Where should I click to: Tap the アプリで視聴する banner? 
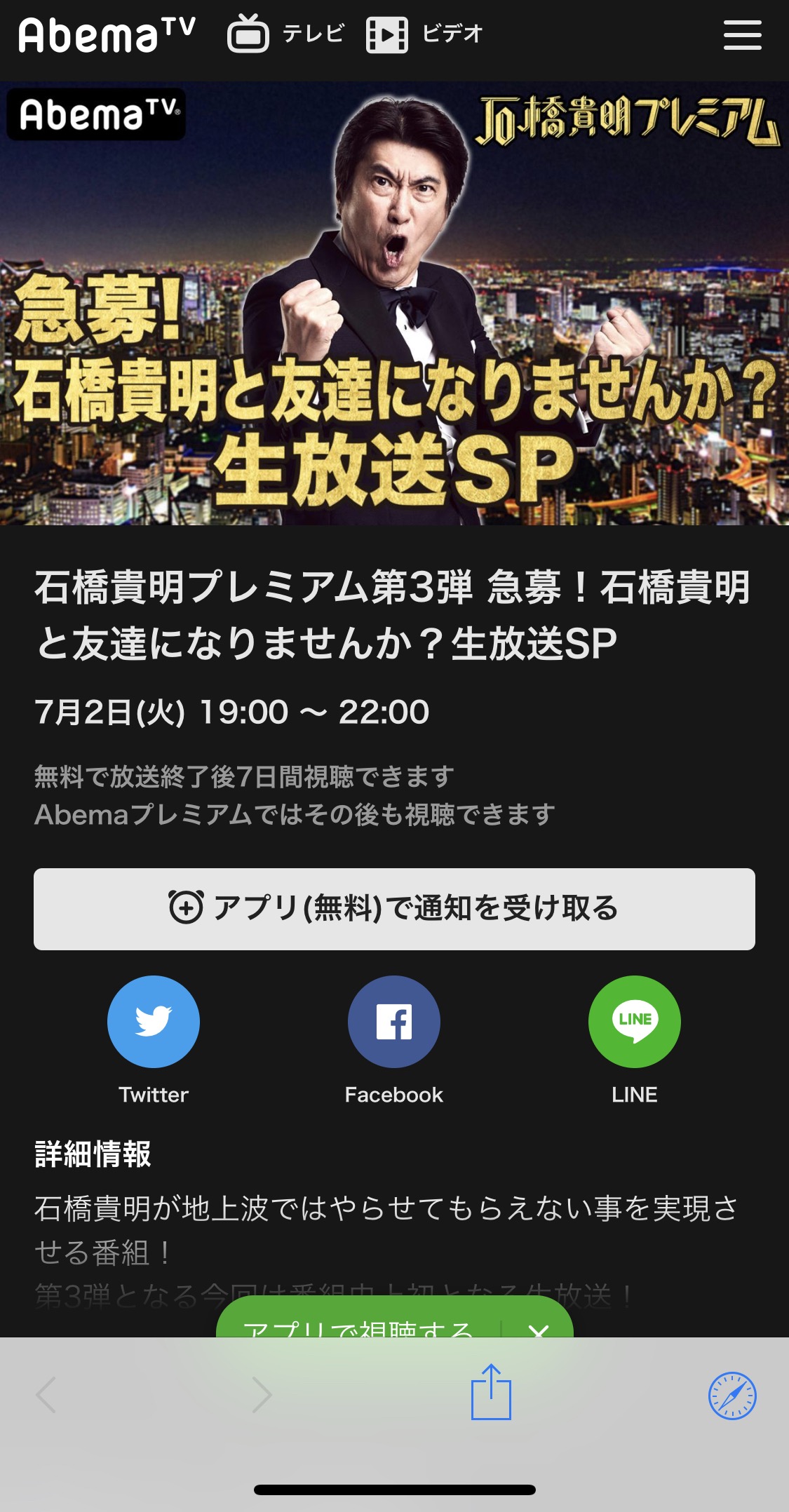pos(358,1324)
